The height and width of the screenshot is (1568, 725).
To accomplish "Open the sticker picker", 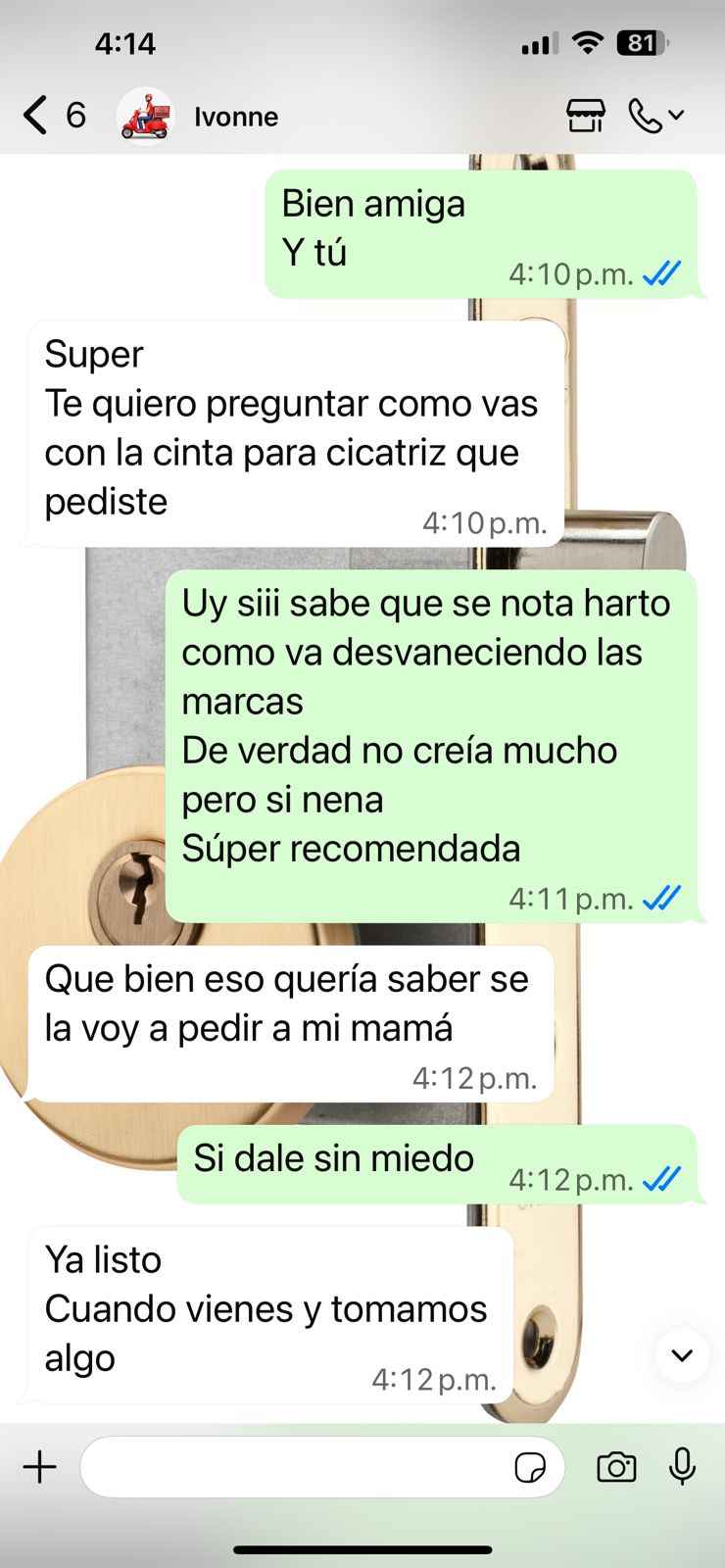I will (530, 1467).
